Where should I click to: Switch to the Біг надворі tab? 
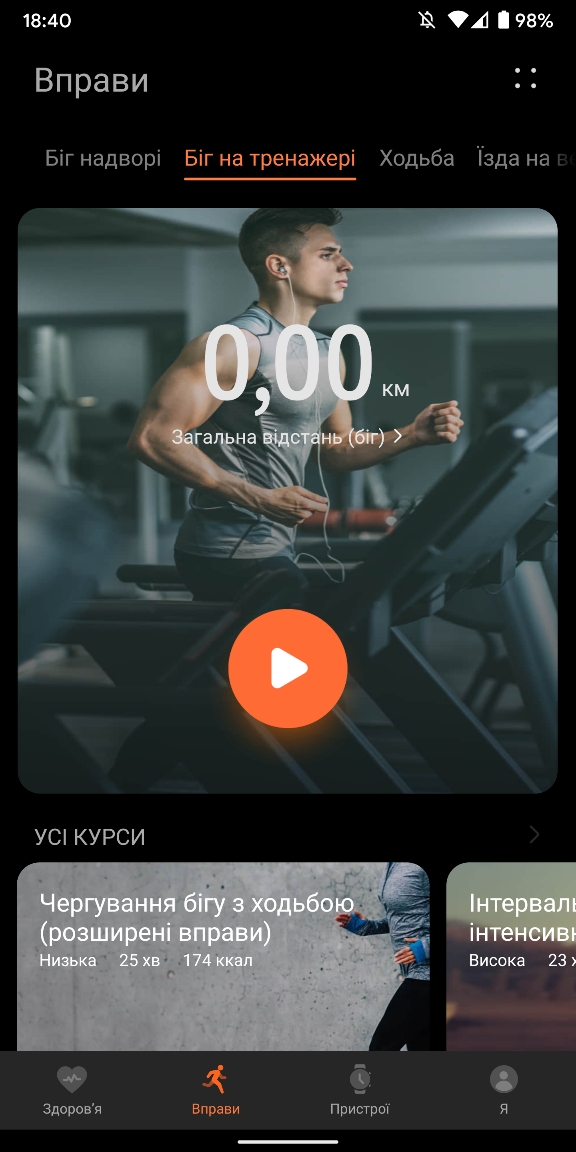[x=103, y=159]
